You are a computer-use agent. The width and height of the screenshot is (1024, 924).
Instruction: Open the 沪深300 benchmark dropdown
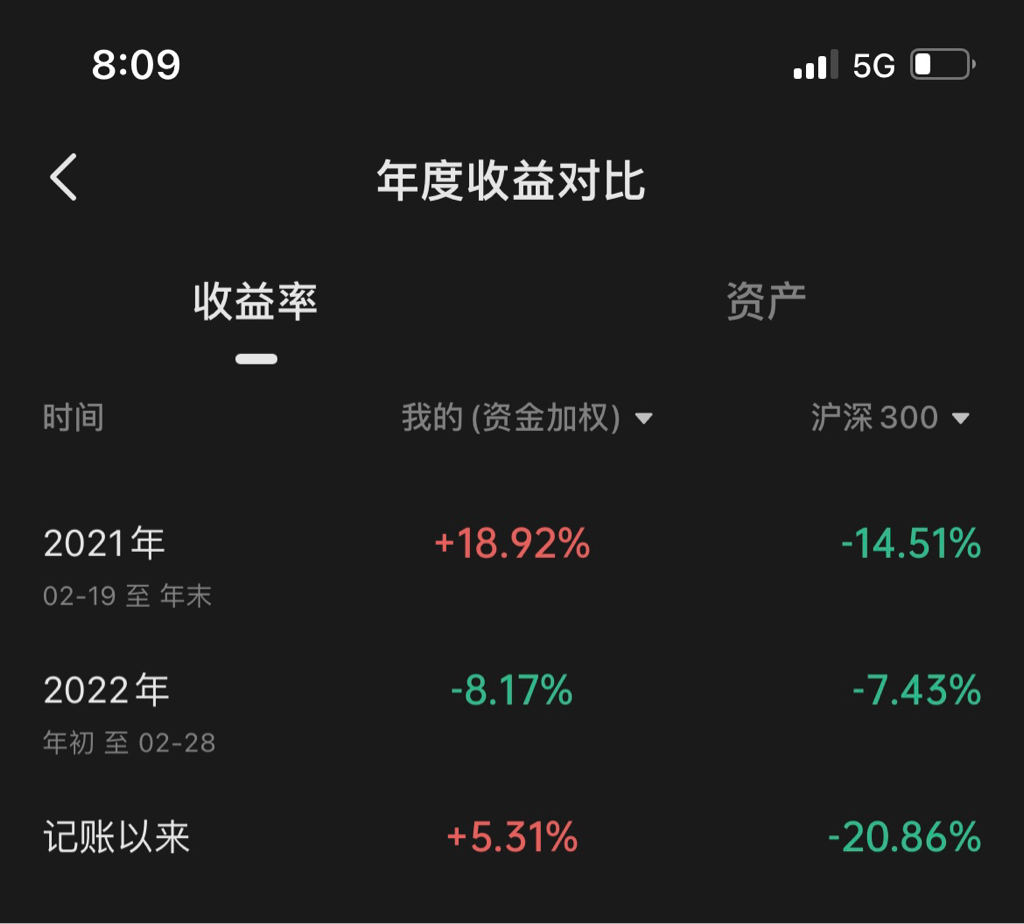point(890,418)
